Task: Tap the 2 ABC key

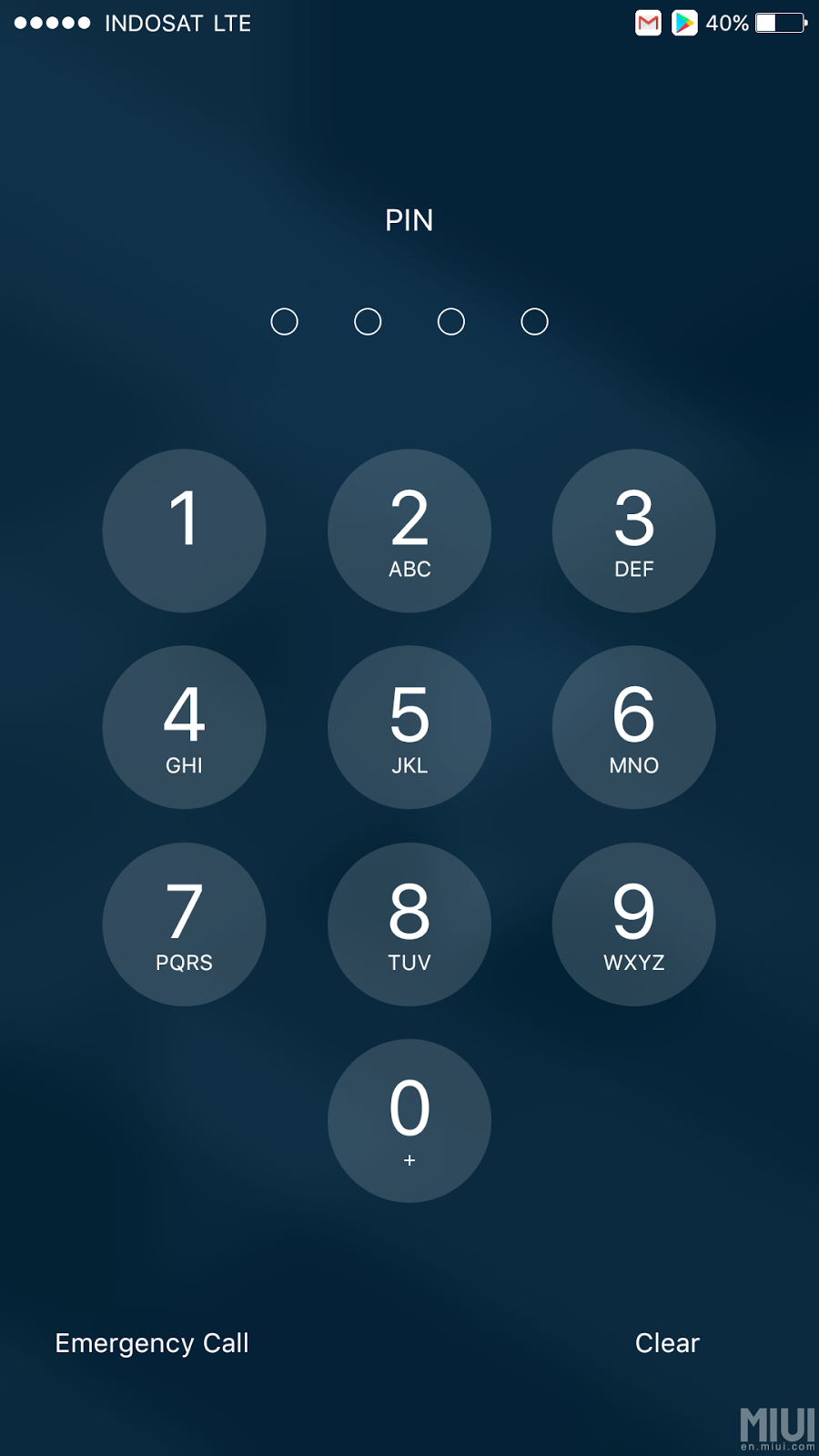Action: 409,531
